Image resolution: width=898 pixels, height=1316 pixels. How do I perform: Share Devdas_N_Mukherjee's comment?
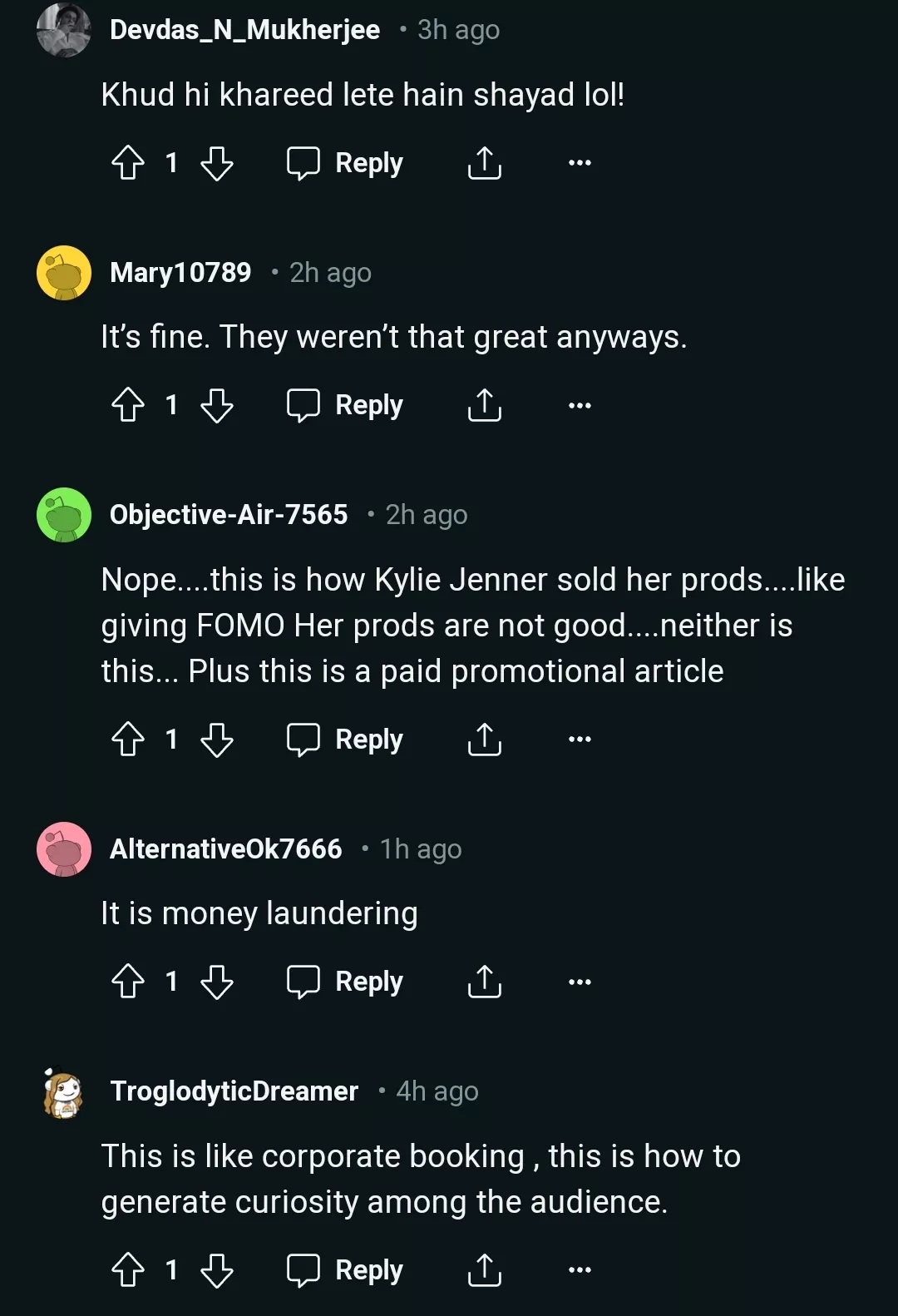tap(485, 163)
